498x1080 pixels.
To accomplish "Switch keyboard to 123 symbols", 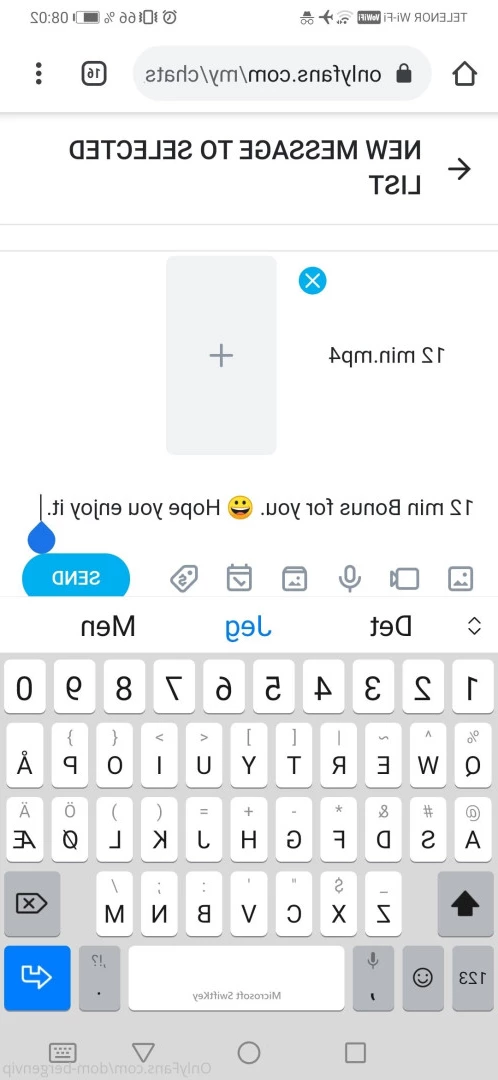I will click(x=473, y=977).
